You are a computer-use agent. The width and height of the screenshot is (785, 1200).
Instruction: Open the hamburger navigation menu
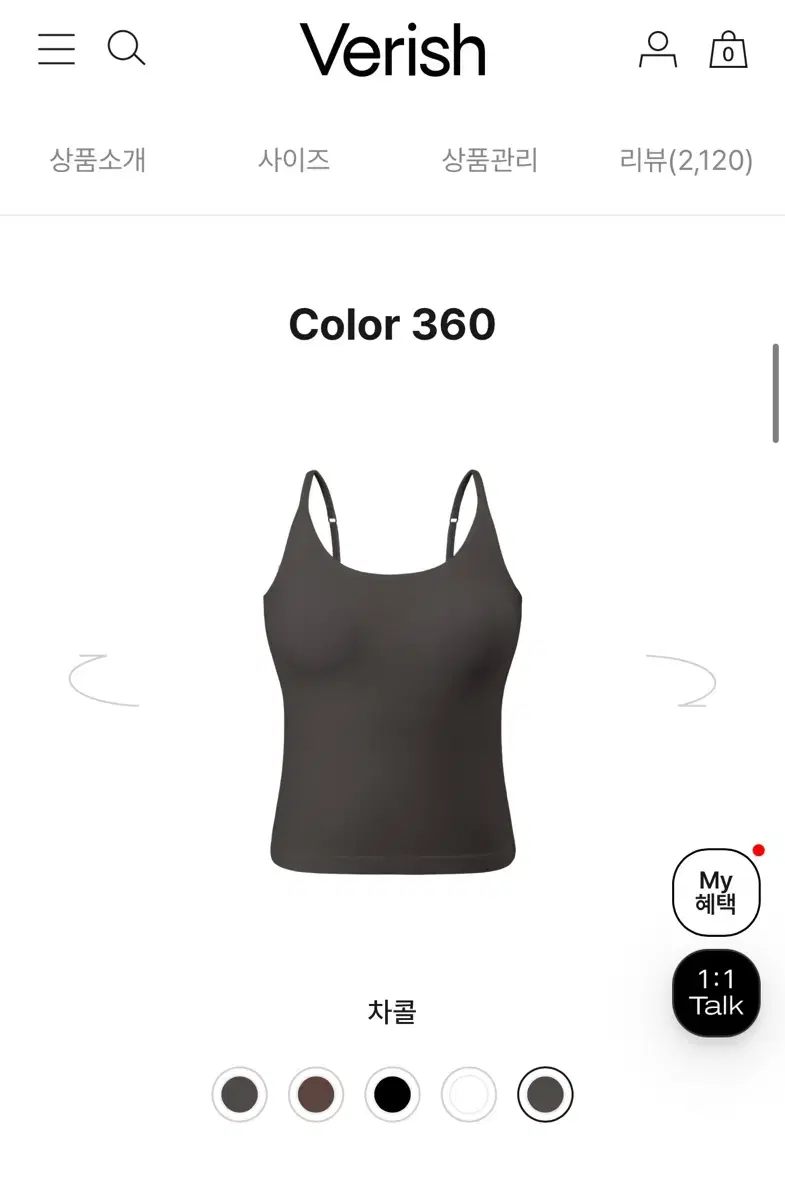pyautogui.click(x=56, y=50)
